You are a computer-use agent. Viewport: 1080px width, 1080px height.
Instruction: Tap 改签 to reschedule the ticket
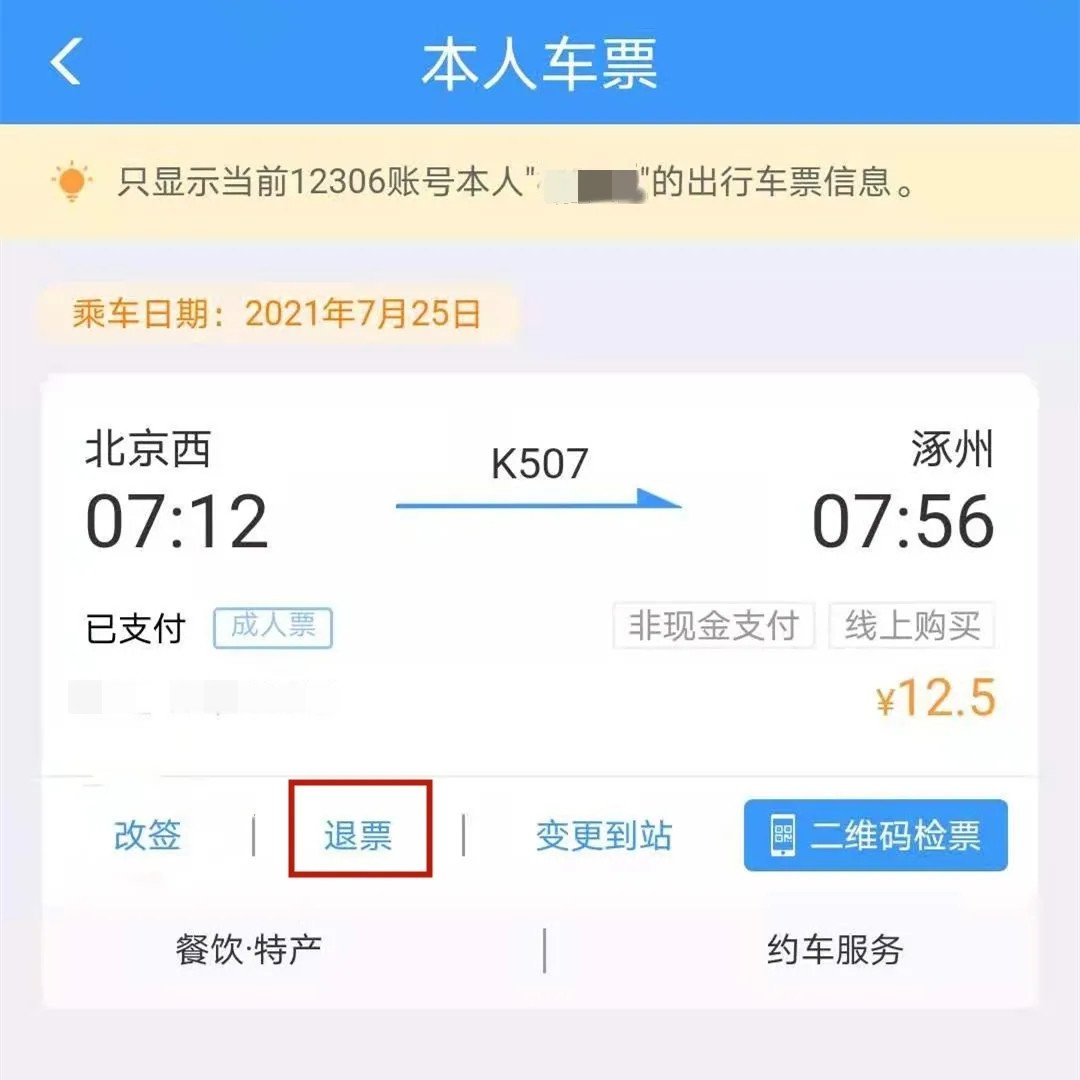(147, 835)
